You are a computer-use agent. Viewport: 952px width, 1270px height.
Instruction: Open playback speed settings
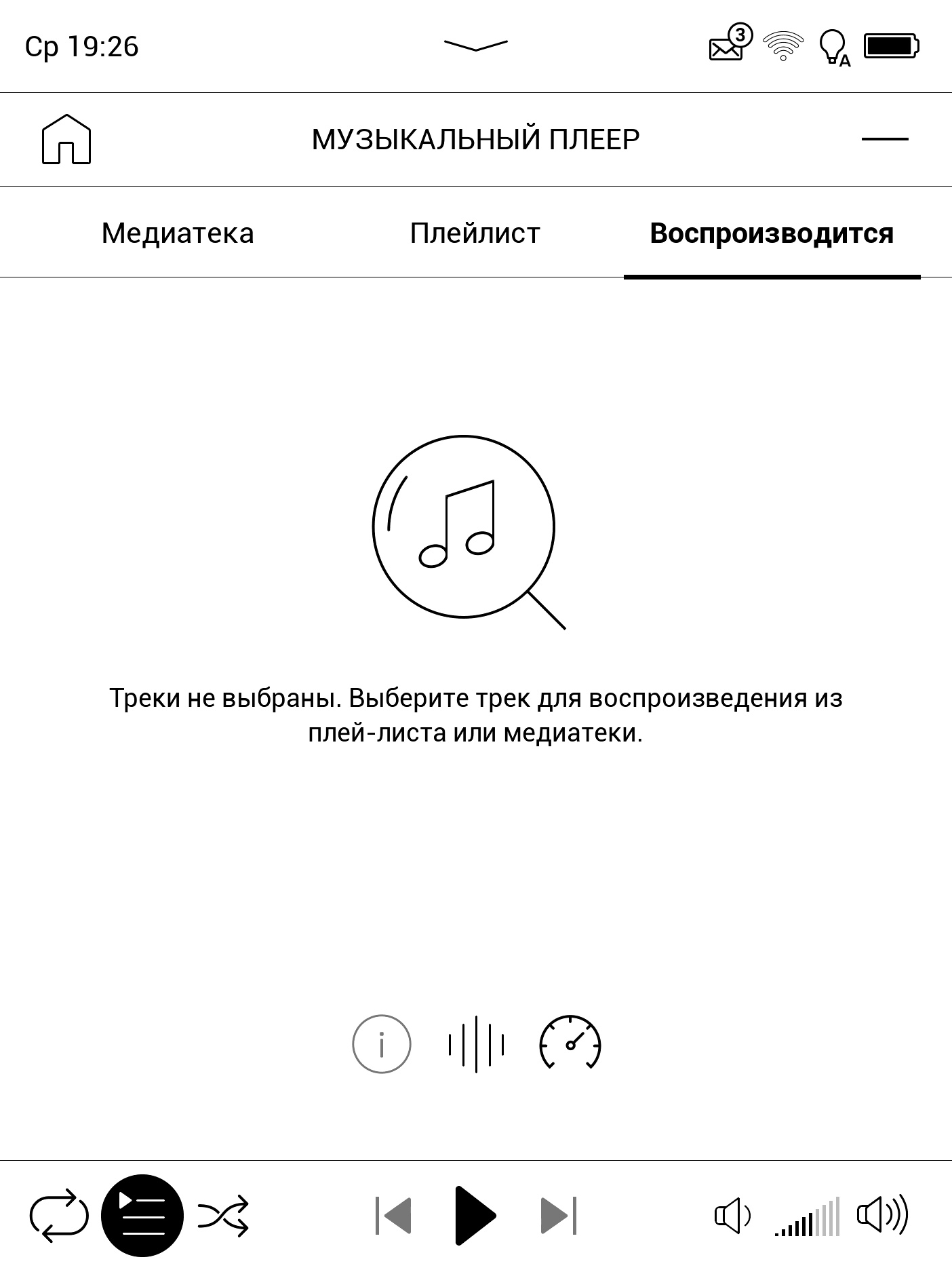click(x=570, y=1044)
